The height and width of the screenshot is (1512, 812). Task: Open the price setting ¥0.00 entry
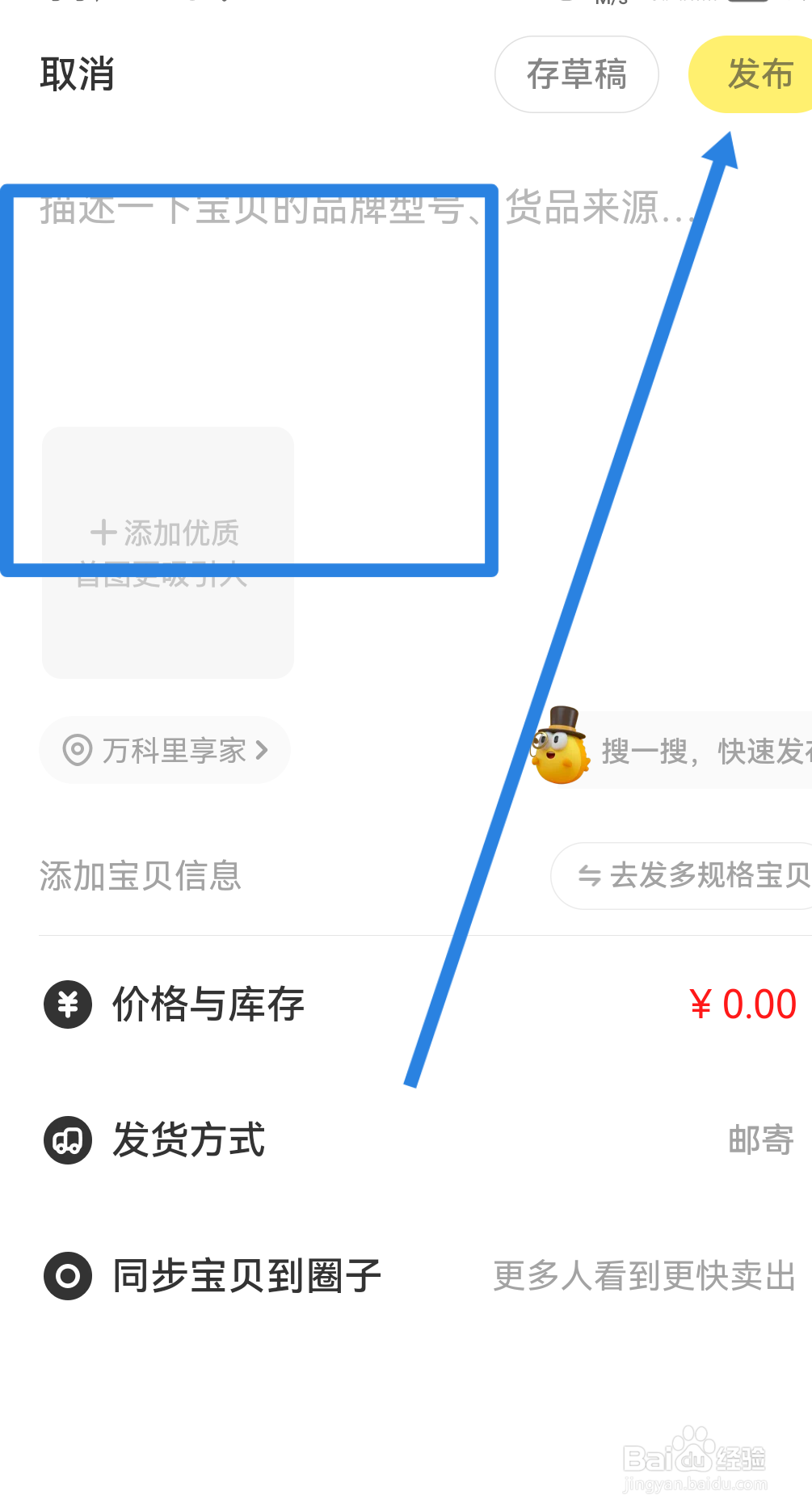pyautogui.click(x=745, y=1004)
